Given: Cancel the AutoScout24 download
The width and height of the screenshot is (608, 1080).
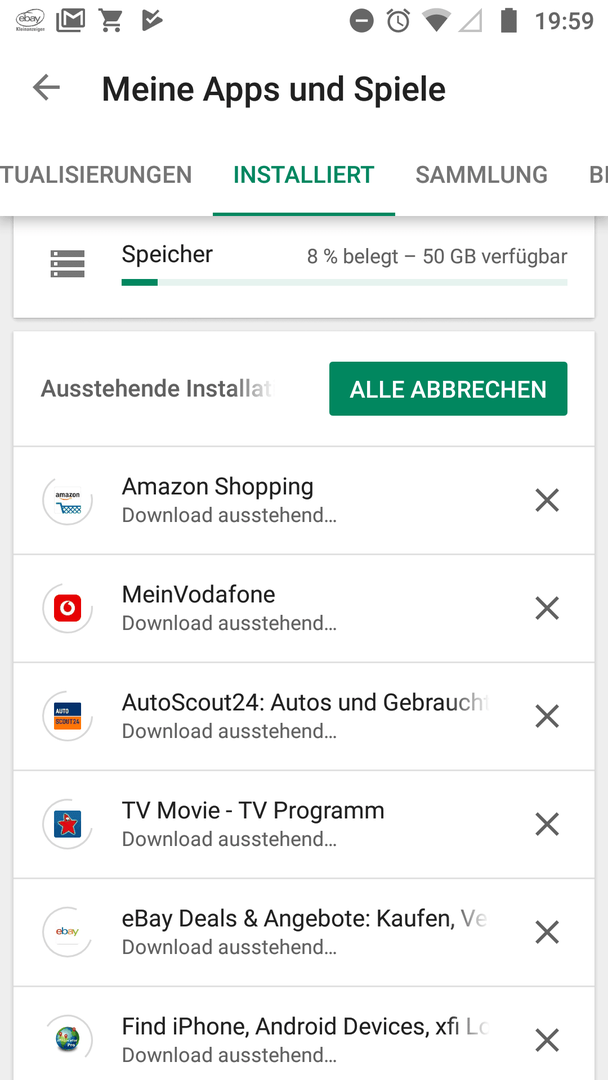Looking at the screenshot, I should pyautogui.click(x=547, y=717).
